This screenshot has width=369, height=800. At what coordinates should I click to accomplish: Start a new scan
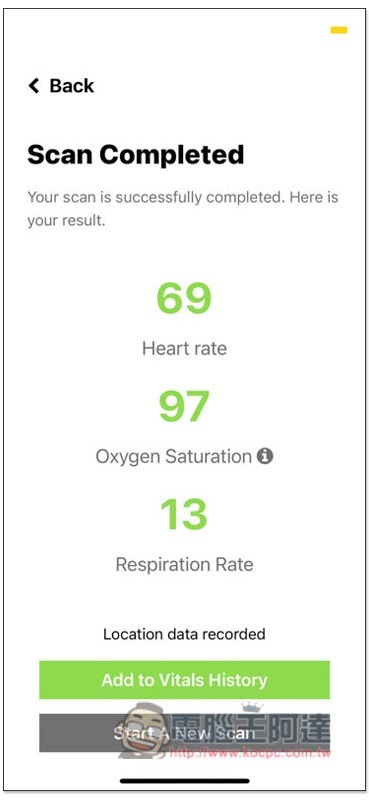point(184,733)
